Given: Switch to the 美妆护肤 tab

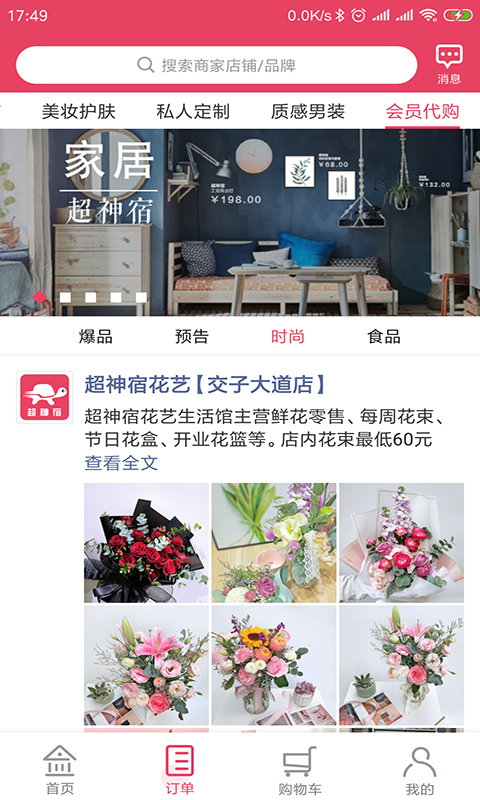Looking at the screenshot, I should (x=79, y=111).
